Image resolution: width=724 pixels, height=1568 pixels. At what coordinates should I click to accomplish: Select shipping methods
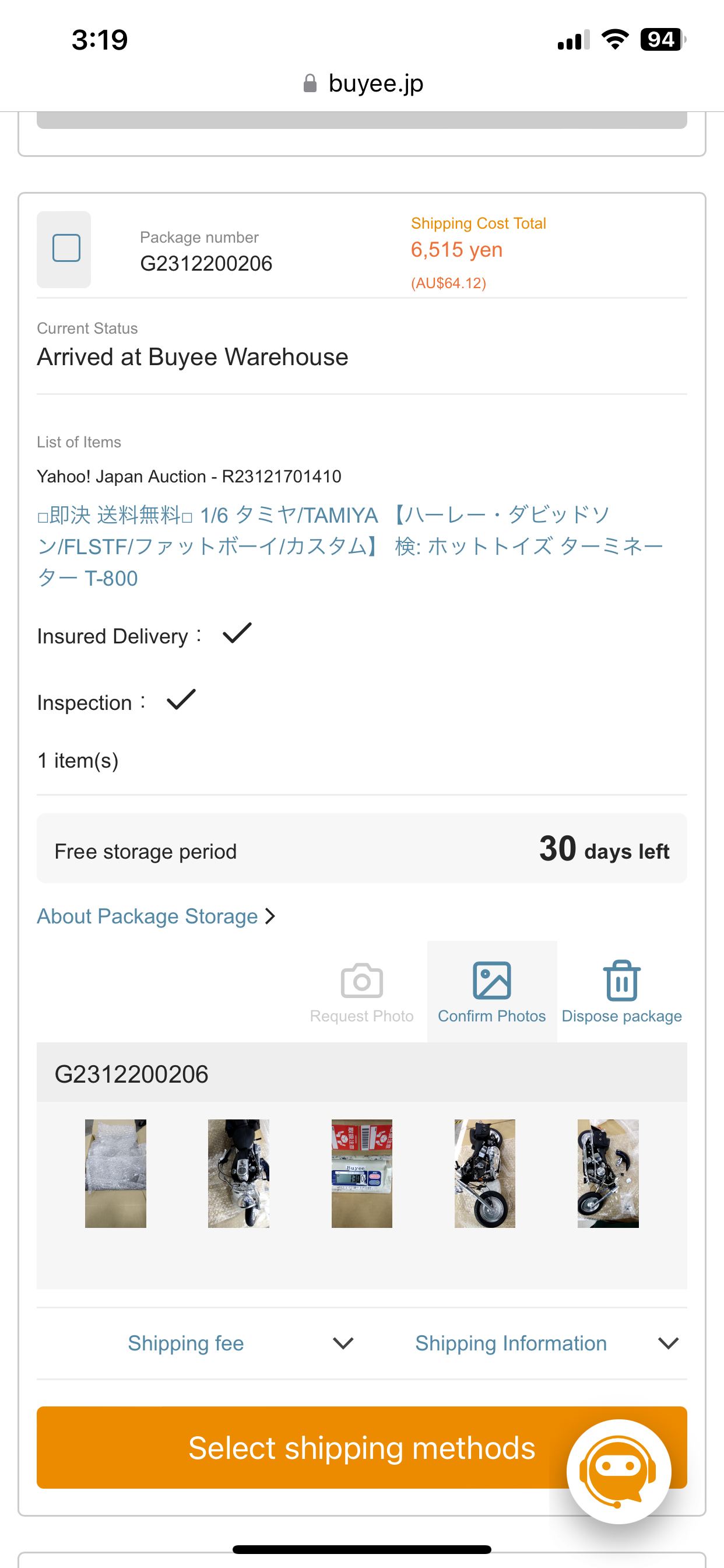click(x=361, y=1447)
